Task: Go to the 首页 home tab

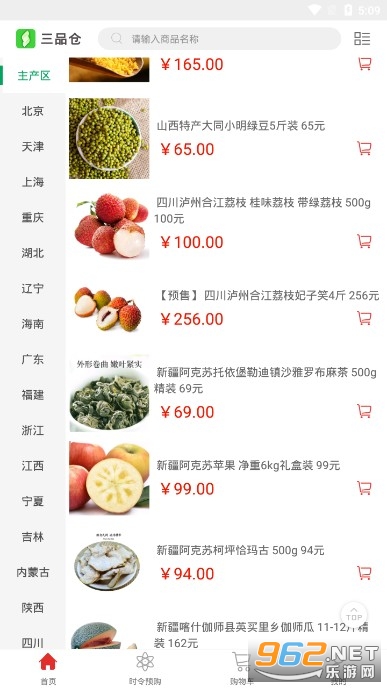Action: pyautogui.click(x=48, y=668)
